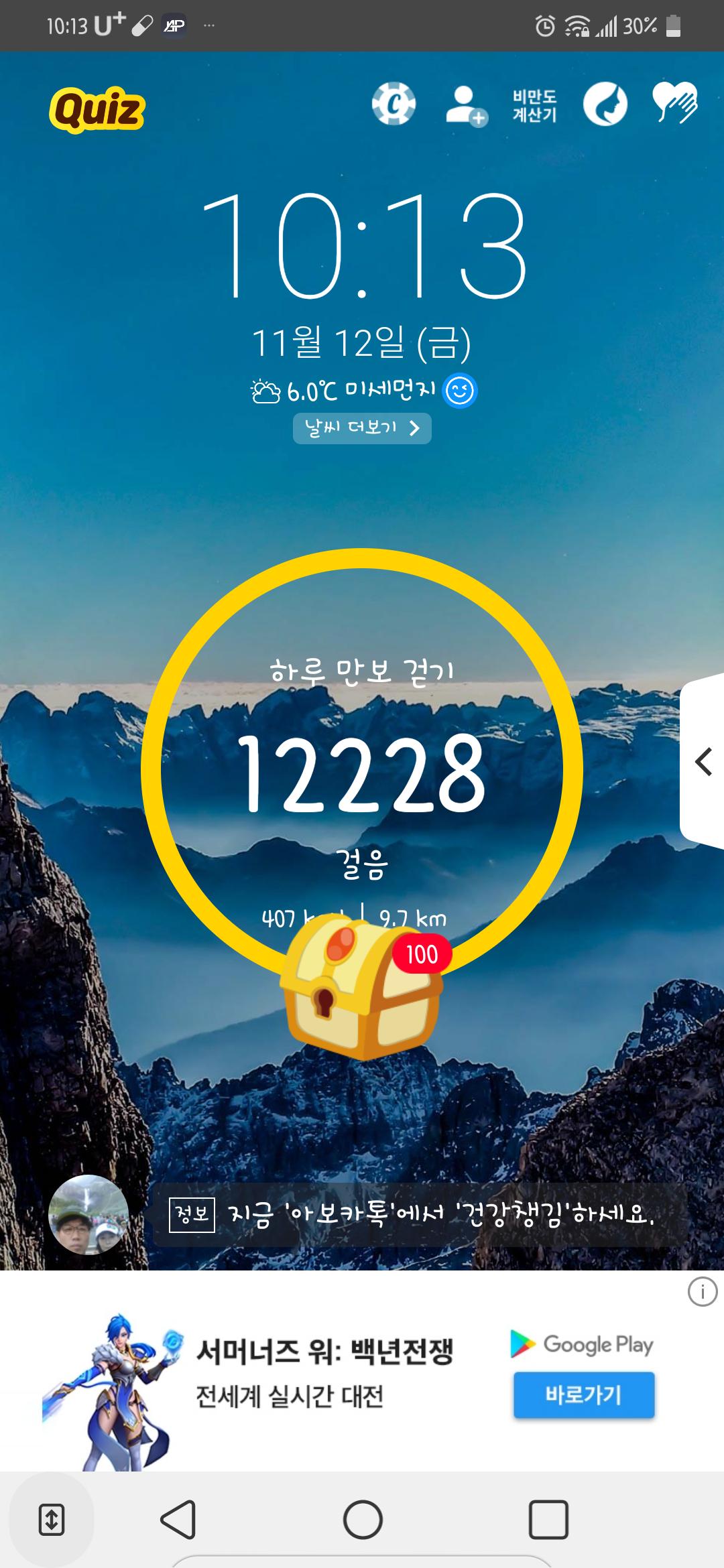The width and height of the screenshot is (724, 1568).
Task: Open the face profile icon
Action: pos(605,105)
